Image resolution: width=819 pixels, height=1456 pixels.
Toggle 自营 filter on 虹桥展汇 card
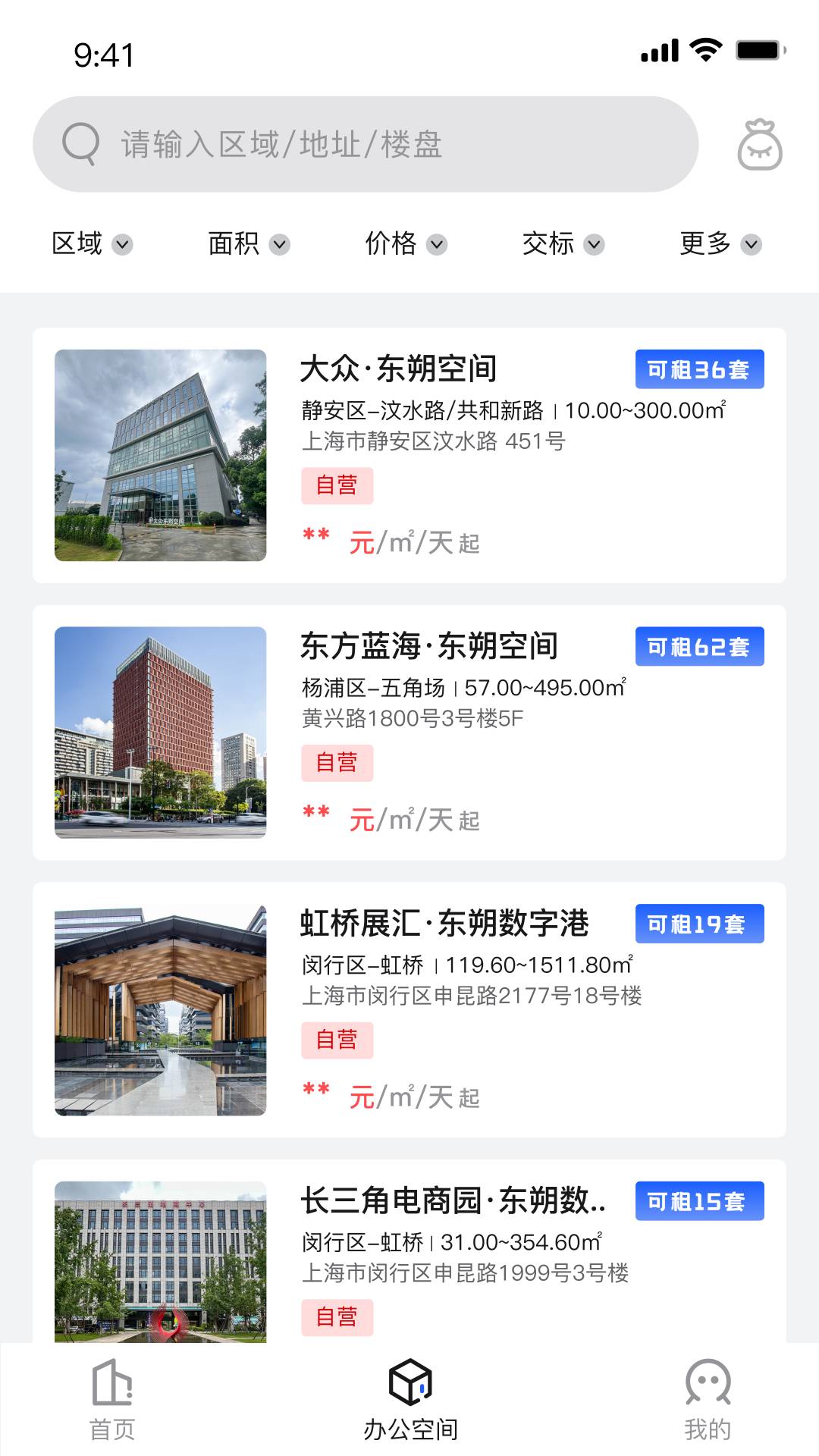pyautogui.click(x=337, y=1040)
